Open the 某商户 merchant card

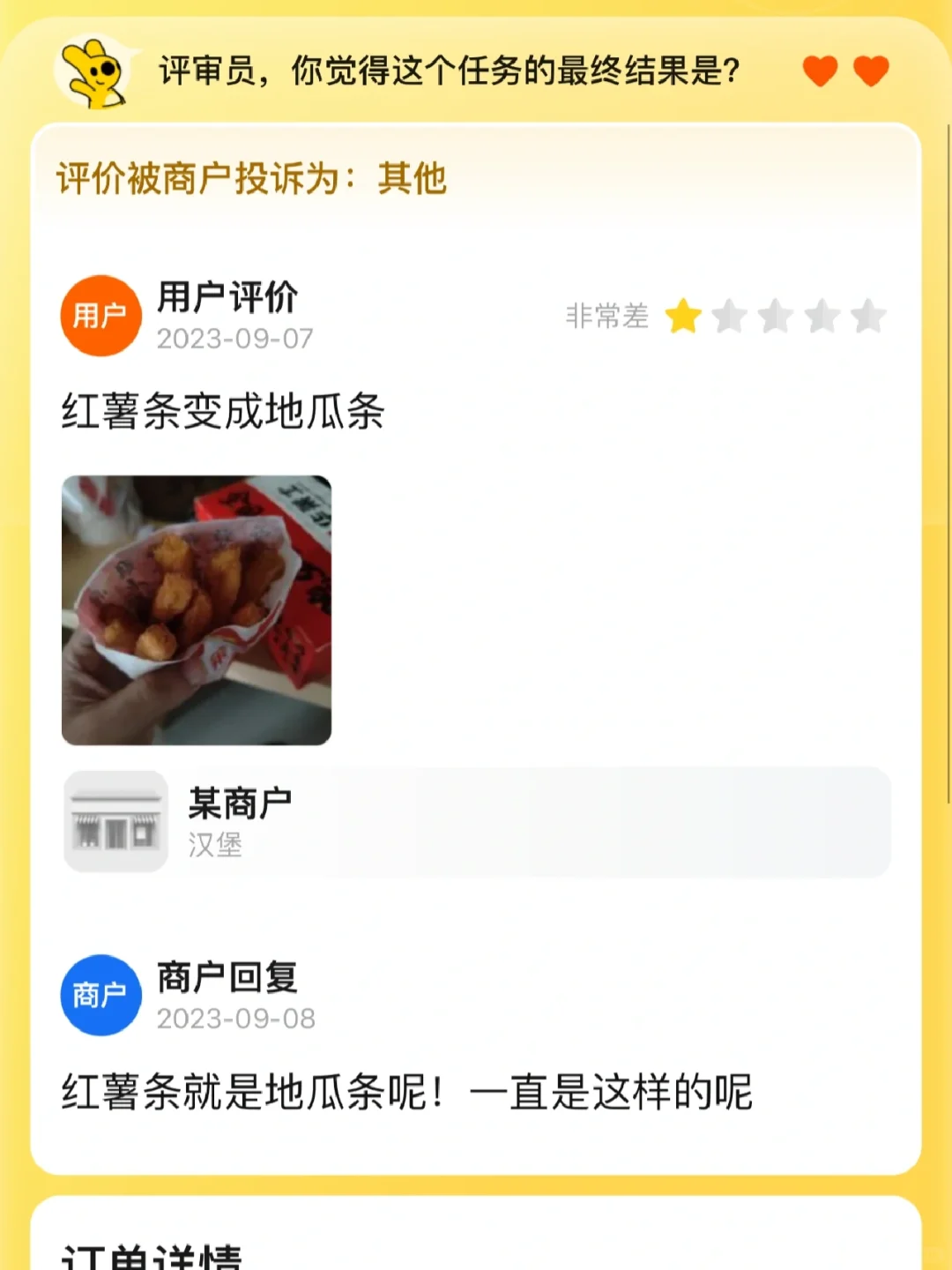point(476,822)
